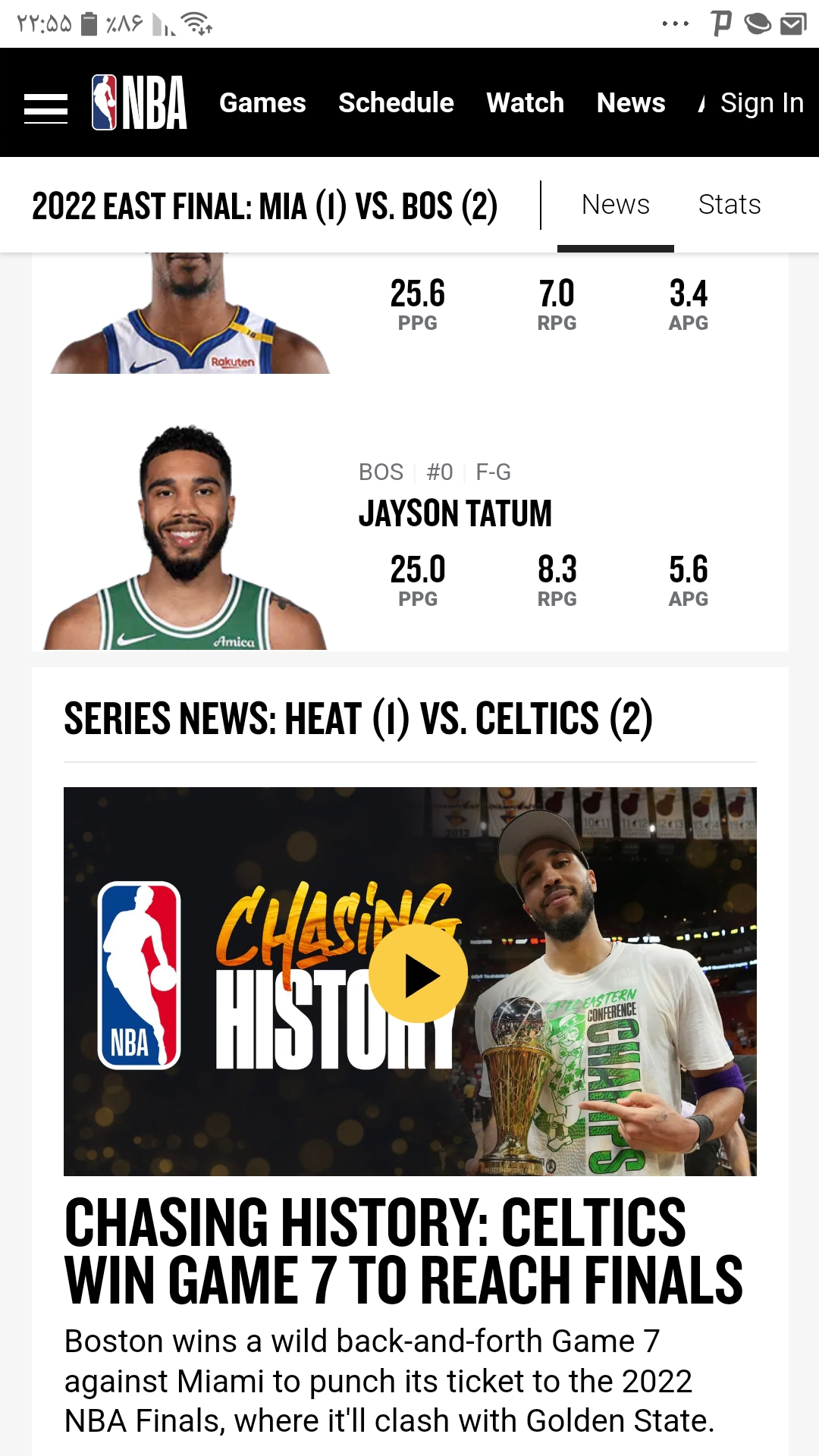Select the series News tab
The image size is (819, 1456).
(616, 204)
